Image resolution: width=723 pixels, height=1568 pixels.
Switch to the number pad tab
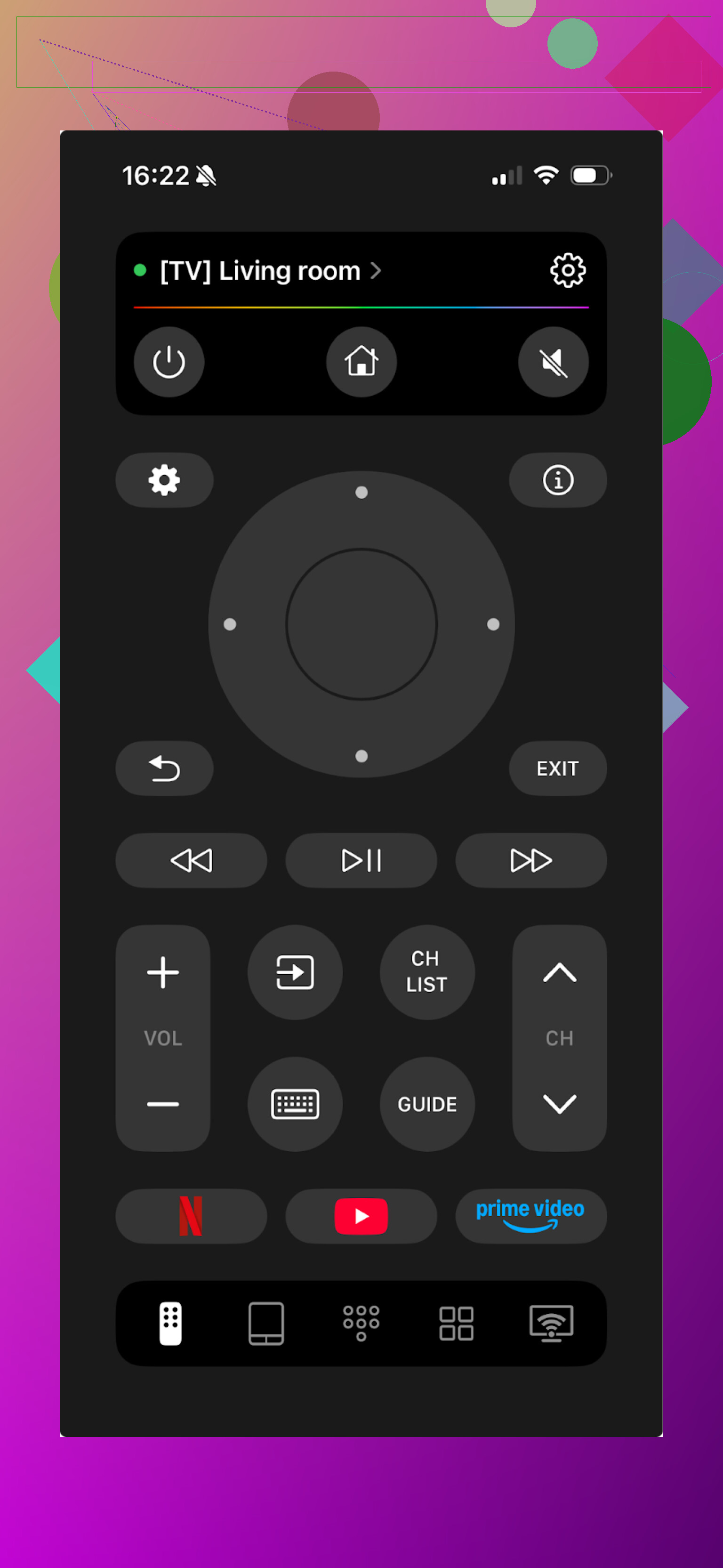click(361, 1323)
